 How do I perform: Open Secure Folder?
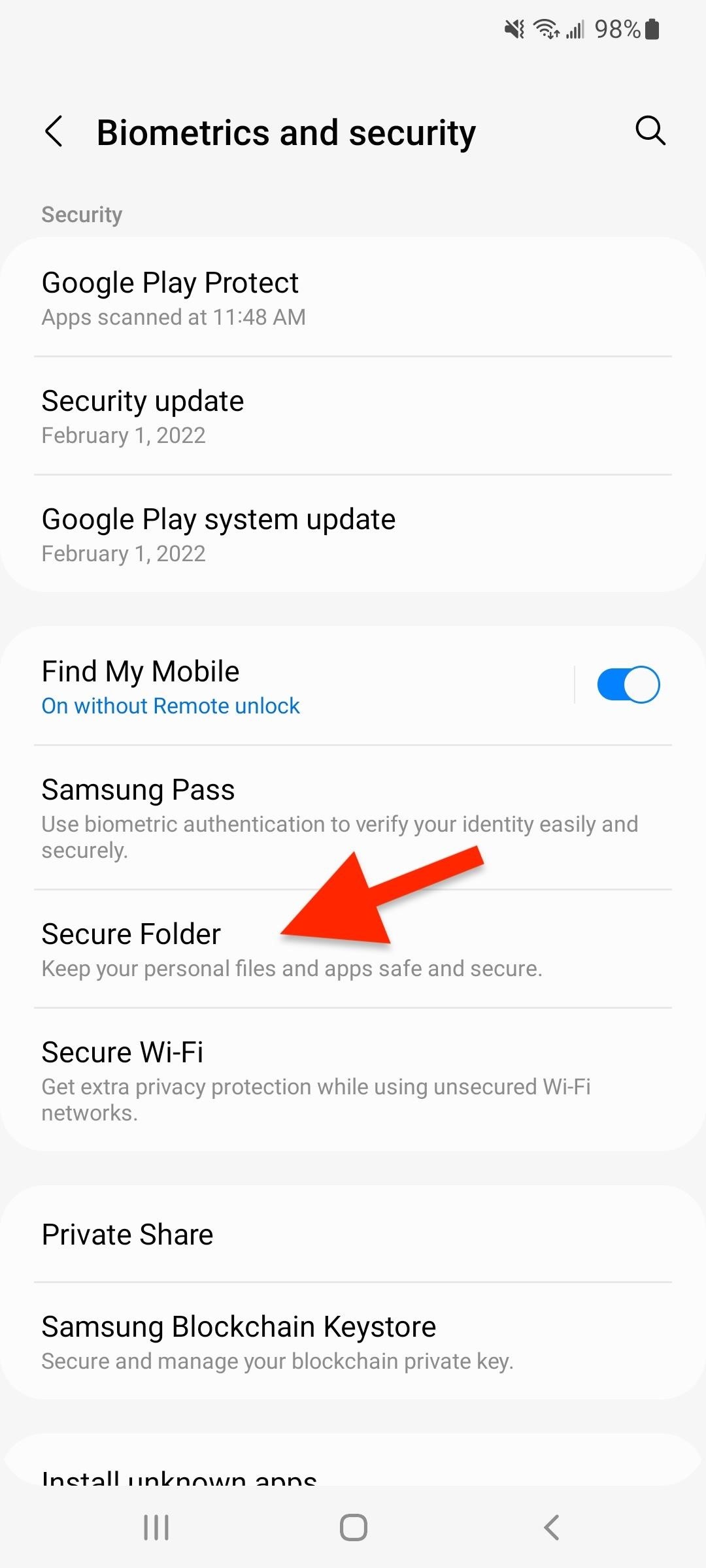(353, 949)
